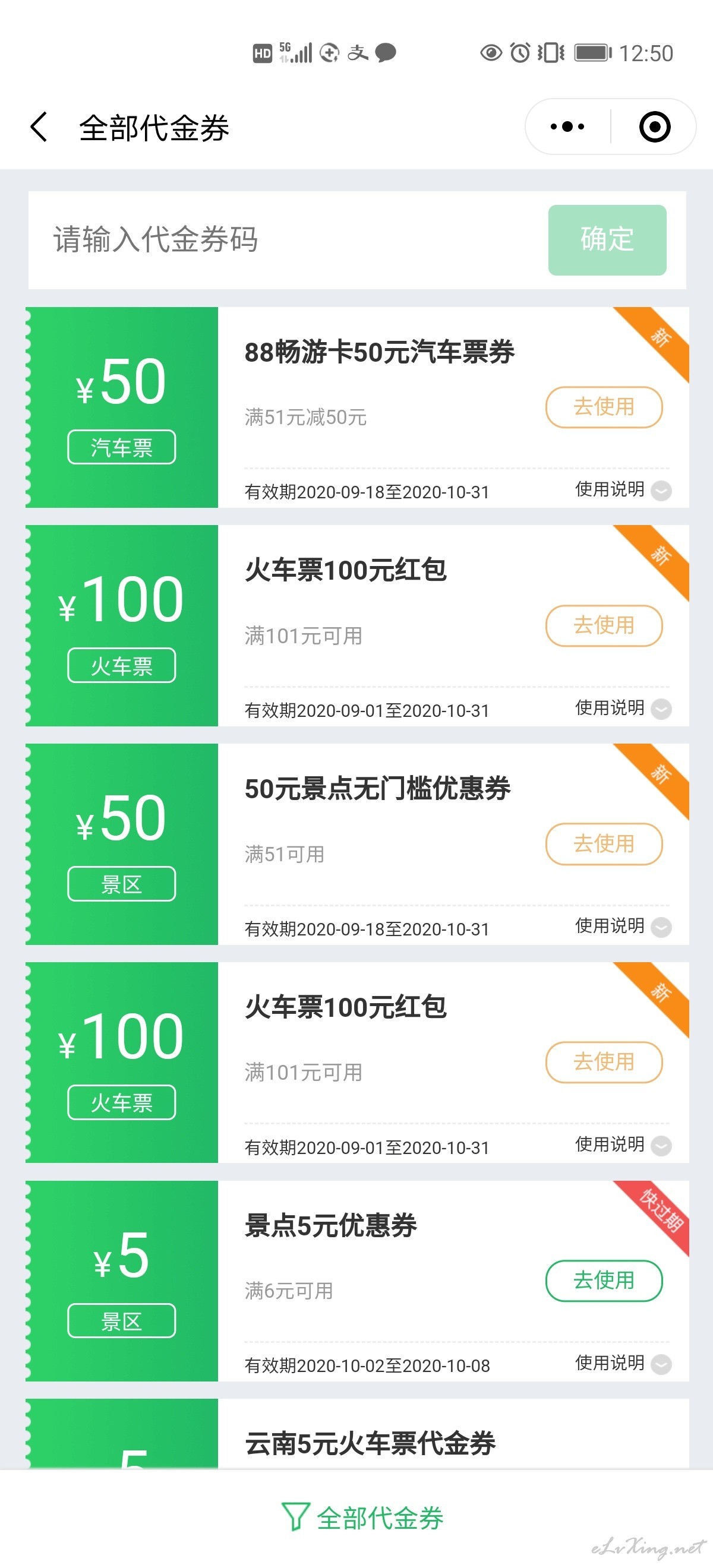The width and height of the screenshot is (713, 1568).
Task: Open the mini program three-dot menu
Action: point(567,127)
